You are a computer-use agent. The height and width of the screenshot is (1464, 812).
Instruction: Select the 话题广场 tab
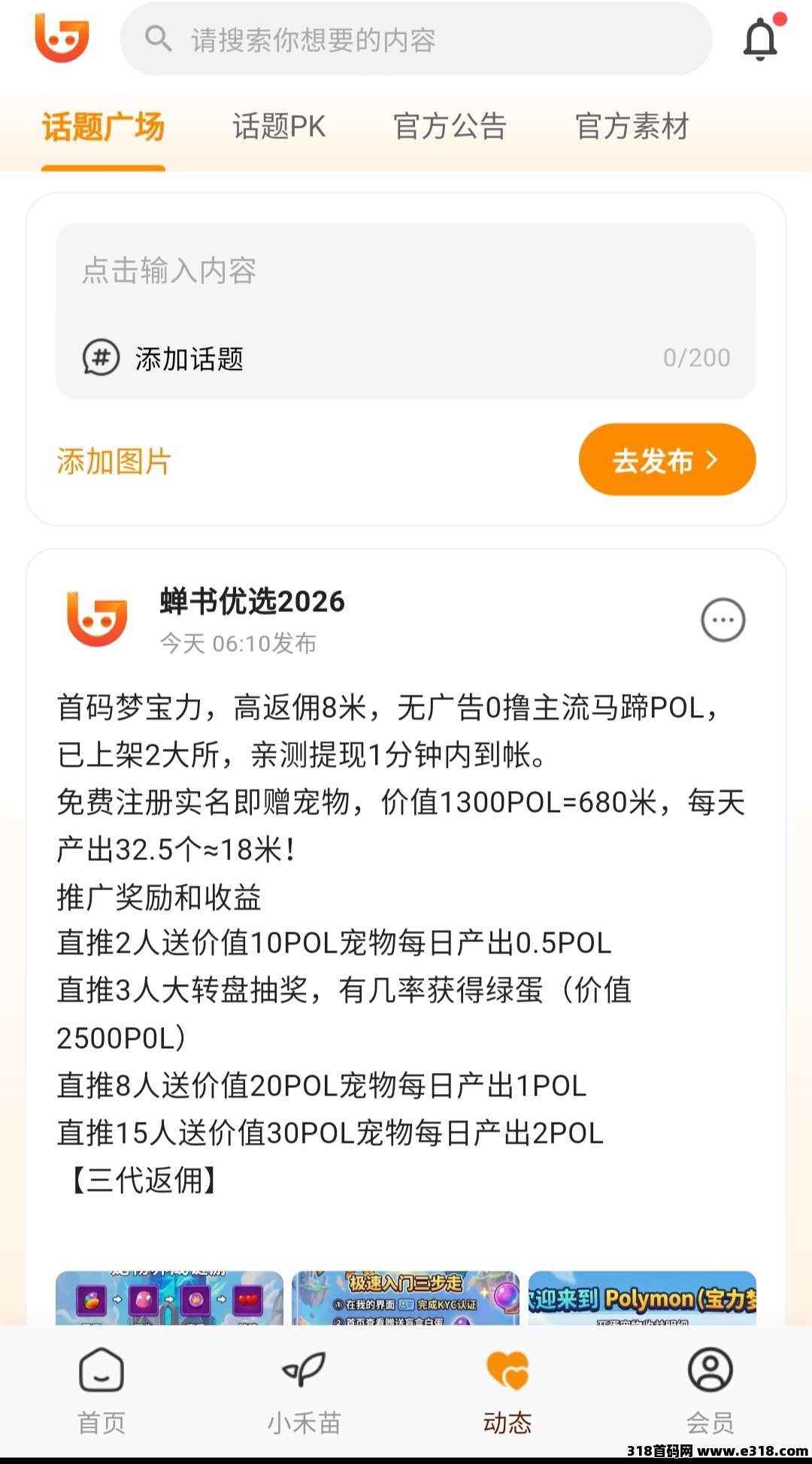[103, 127]
